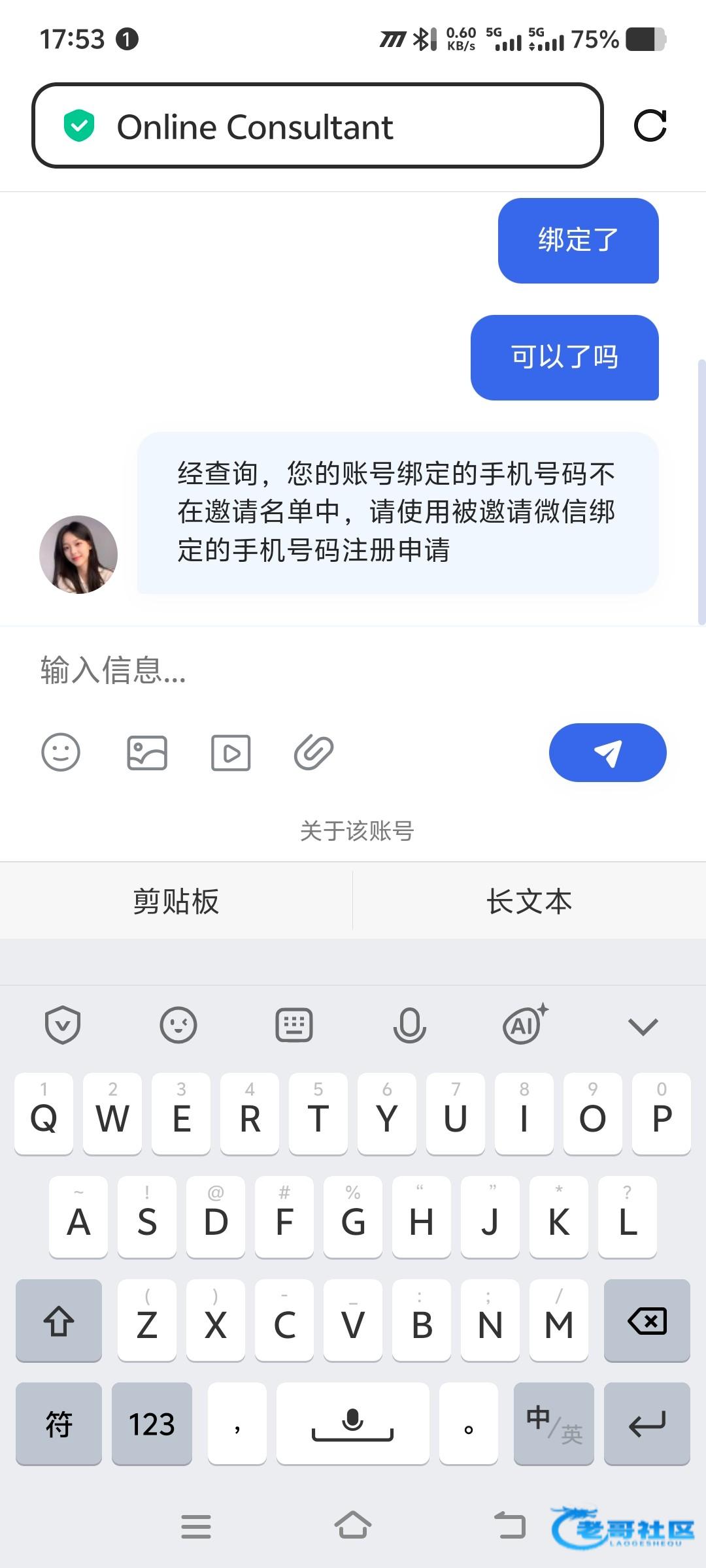This screenshot has width=706, height=1568.
Task: Attach an image to the message
Action: (147, 753)
